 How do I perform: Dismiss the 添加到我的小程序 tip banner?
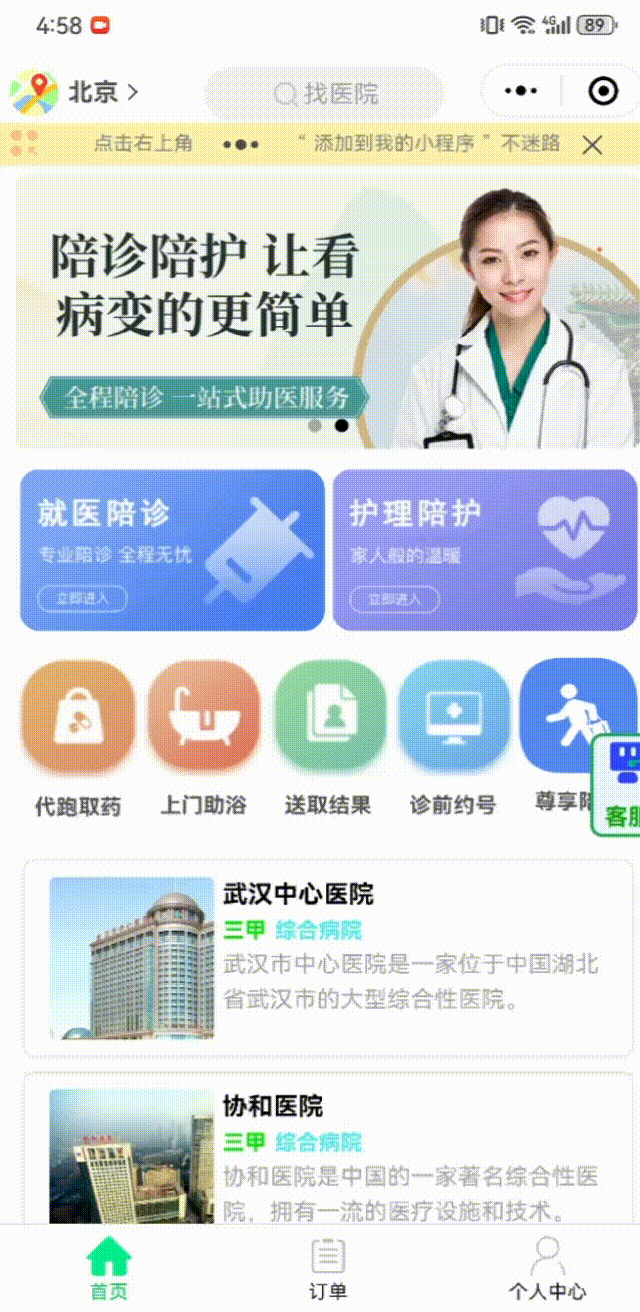(x=592, y=146)
